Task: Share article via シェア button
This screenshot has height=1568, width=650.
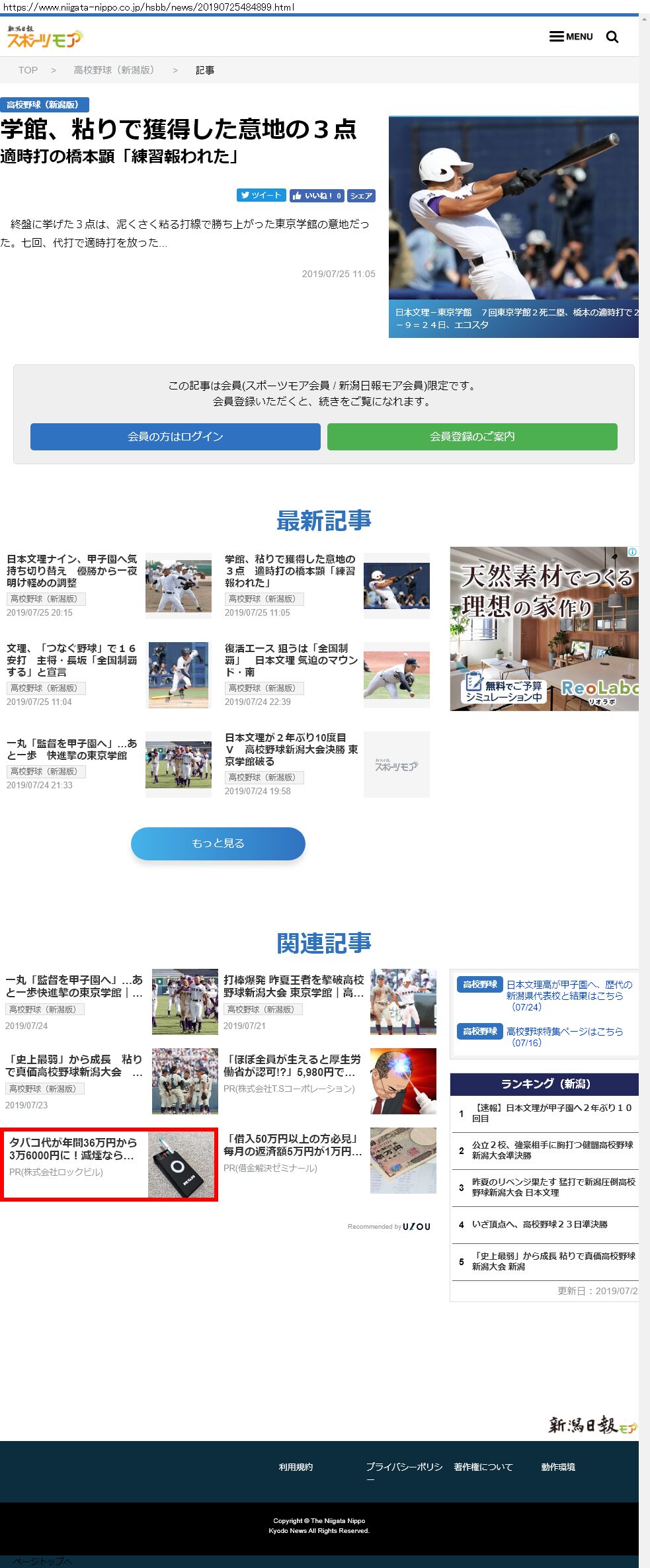Action: pyautogui.click(x=361, y=196)
